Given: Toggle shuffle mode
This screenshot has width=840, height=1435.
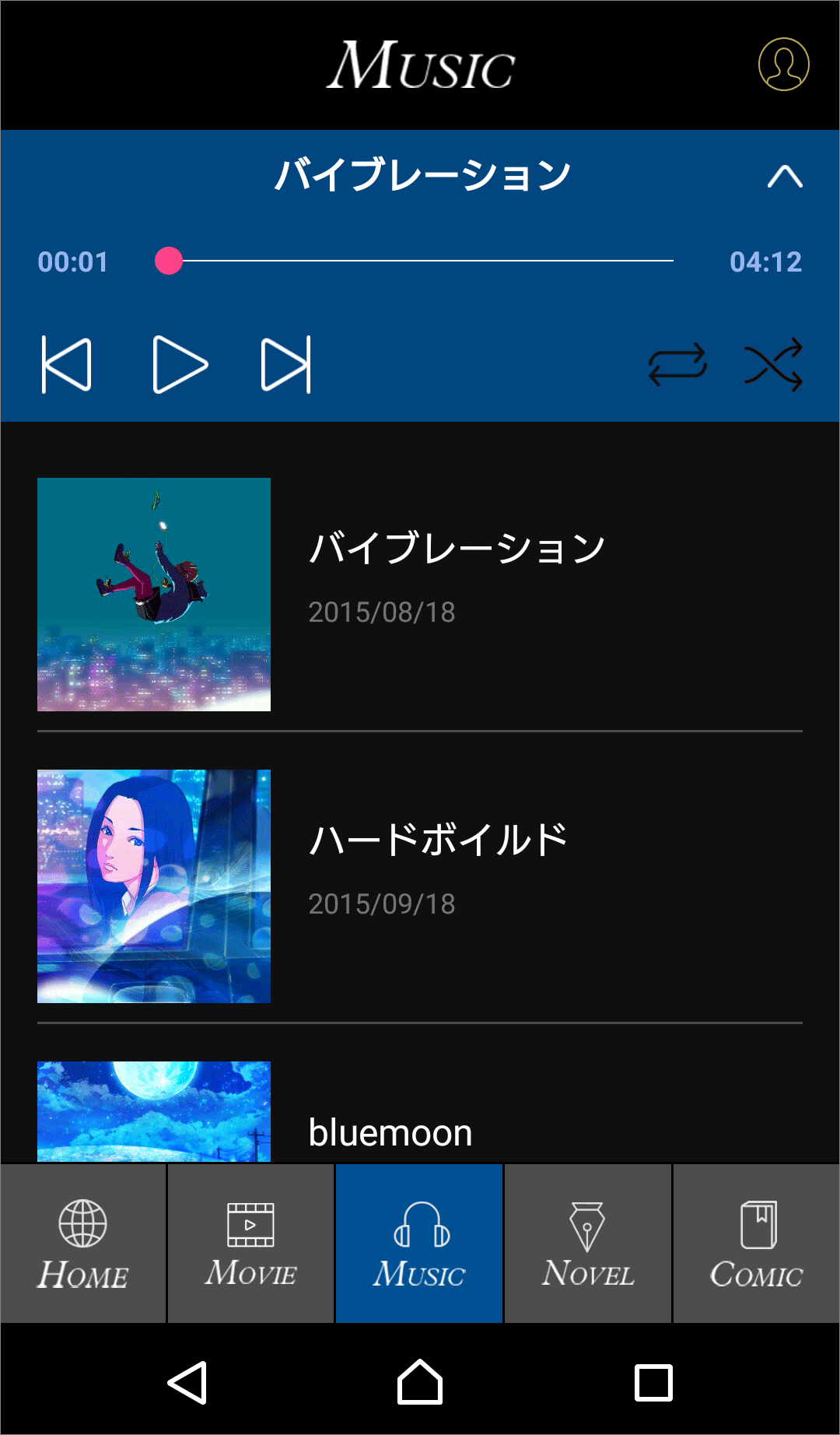Looking at the screenshot, I should click(x=773, y=364).
